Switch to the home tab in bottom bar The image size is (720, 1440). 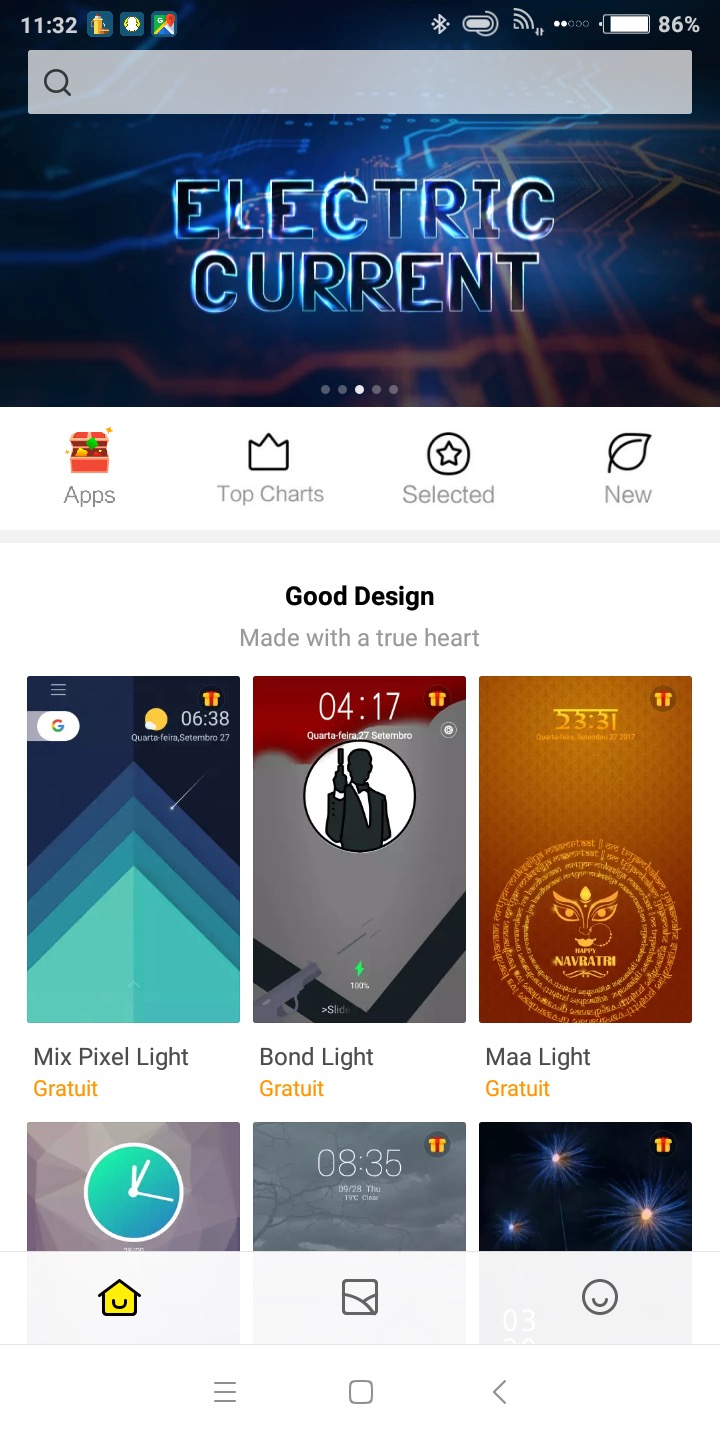click(120, 1298)
